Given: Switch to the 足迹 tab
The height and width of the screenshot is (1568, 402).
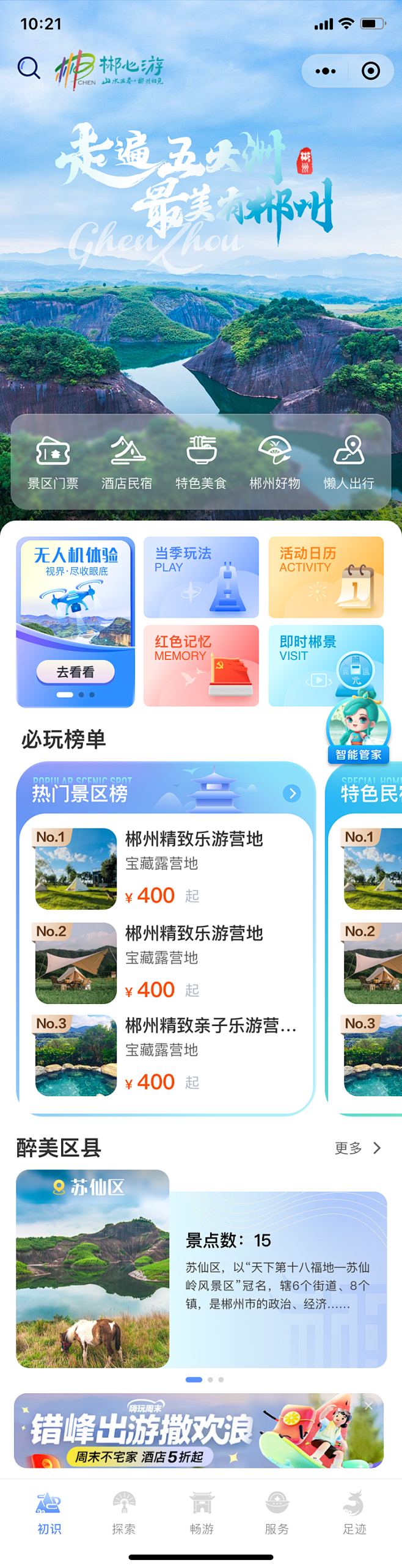Looking at the screenshot, I should tap(354, 1512).
